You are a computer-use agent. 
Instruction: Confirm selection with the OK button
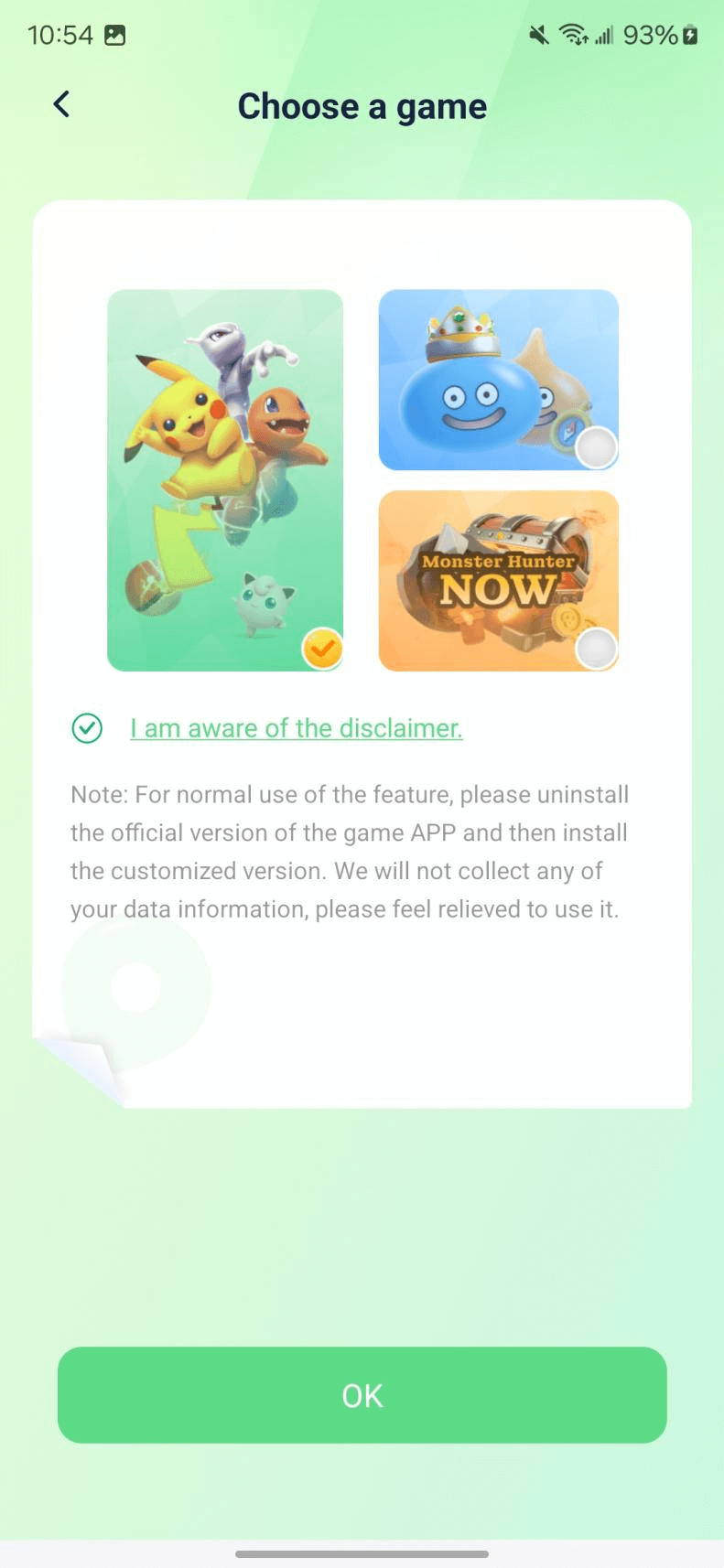[x=362, y=1394]
